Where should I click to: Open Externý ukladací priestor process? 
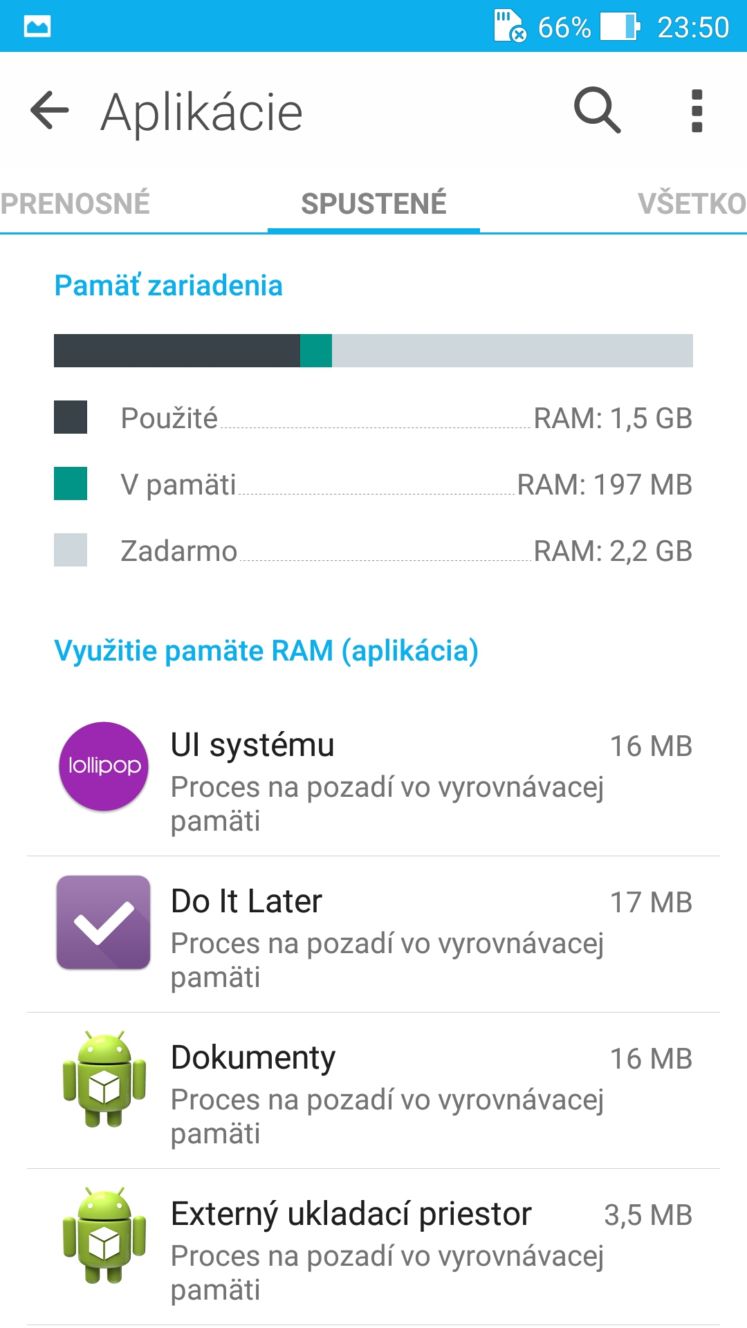click(373, 1246)
